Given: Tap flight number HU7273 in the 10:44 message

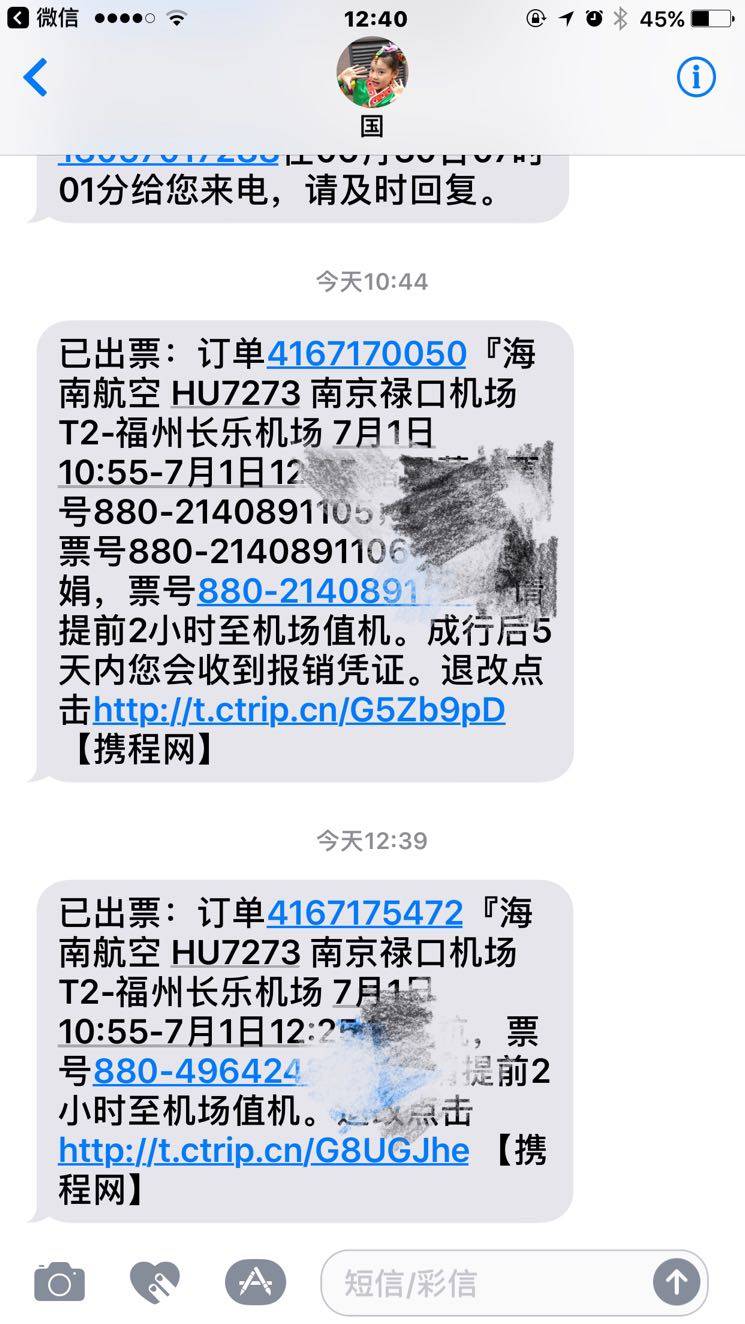Looking at the screenshot, I should coord(236,393).
